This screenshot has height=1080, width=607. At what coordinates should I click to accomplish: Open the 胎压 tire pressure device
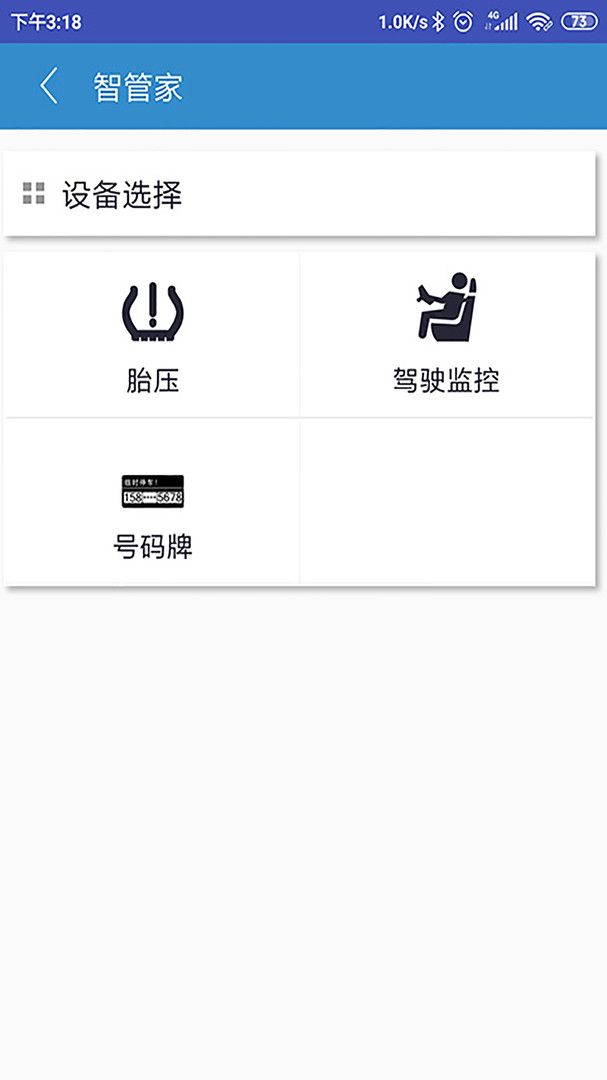pos(153,335)
